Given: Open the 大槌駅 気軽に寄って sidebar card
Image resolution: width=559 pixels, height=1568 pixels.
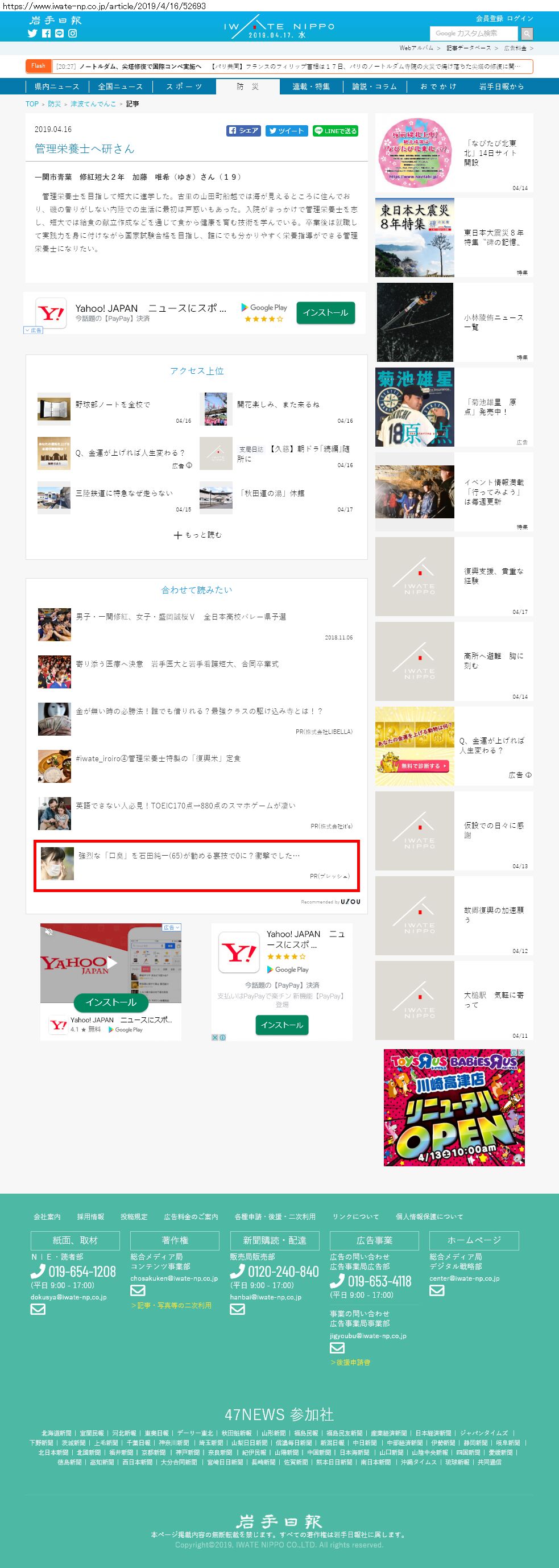Looking at the screenshot, I should [x=454, y=1000].
